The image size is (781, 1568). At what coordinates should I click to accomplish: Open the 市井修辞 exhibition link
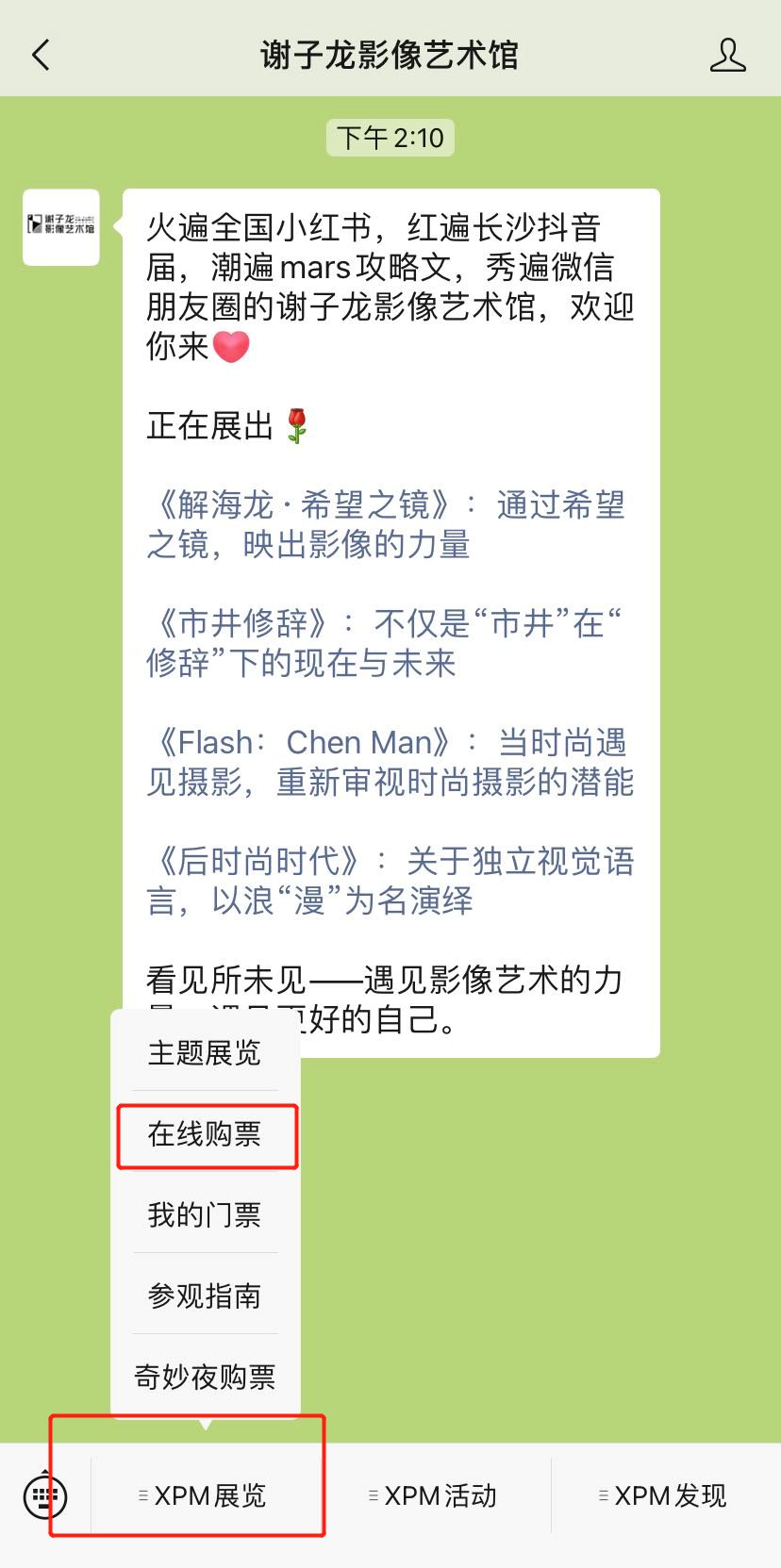[385, 643]
